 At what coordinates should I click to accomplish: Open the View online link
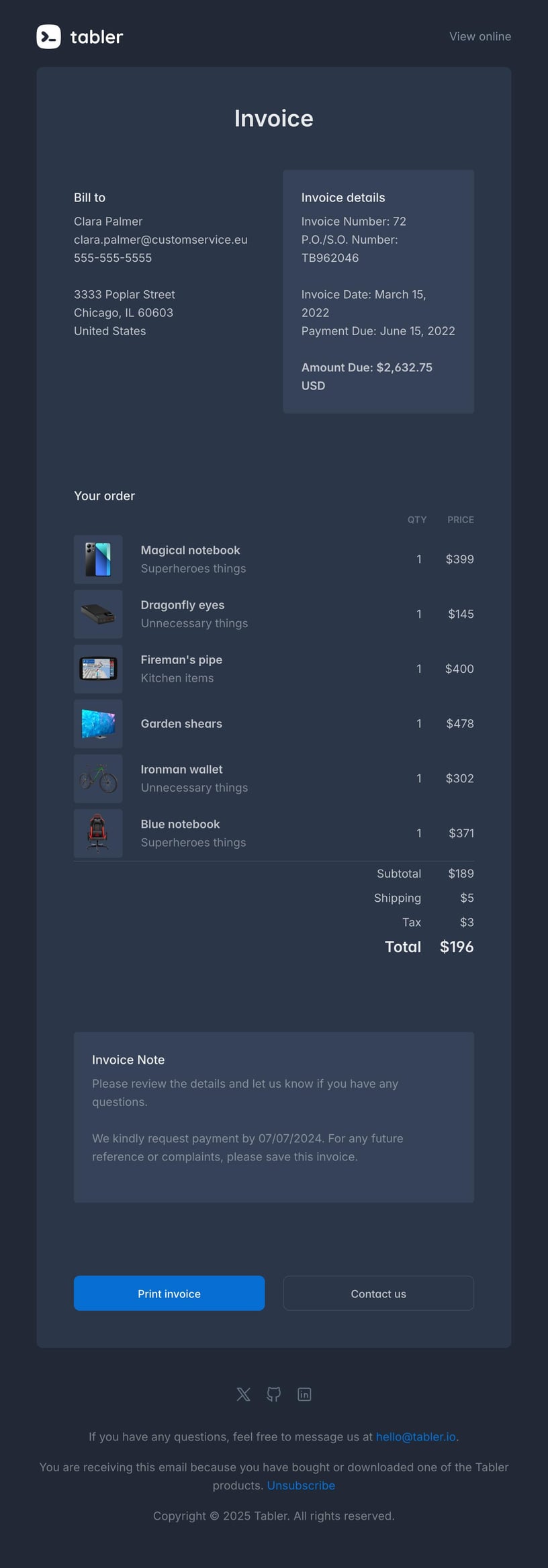[x=479, y=36]
